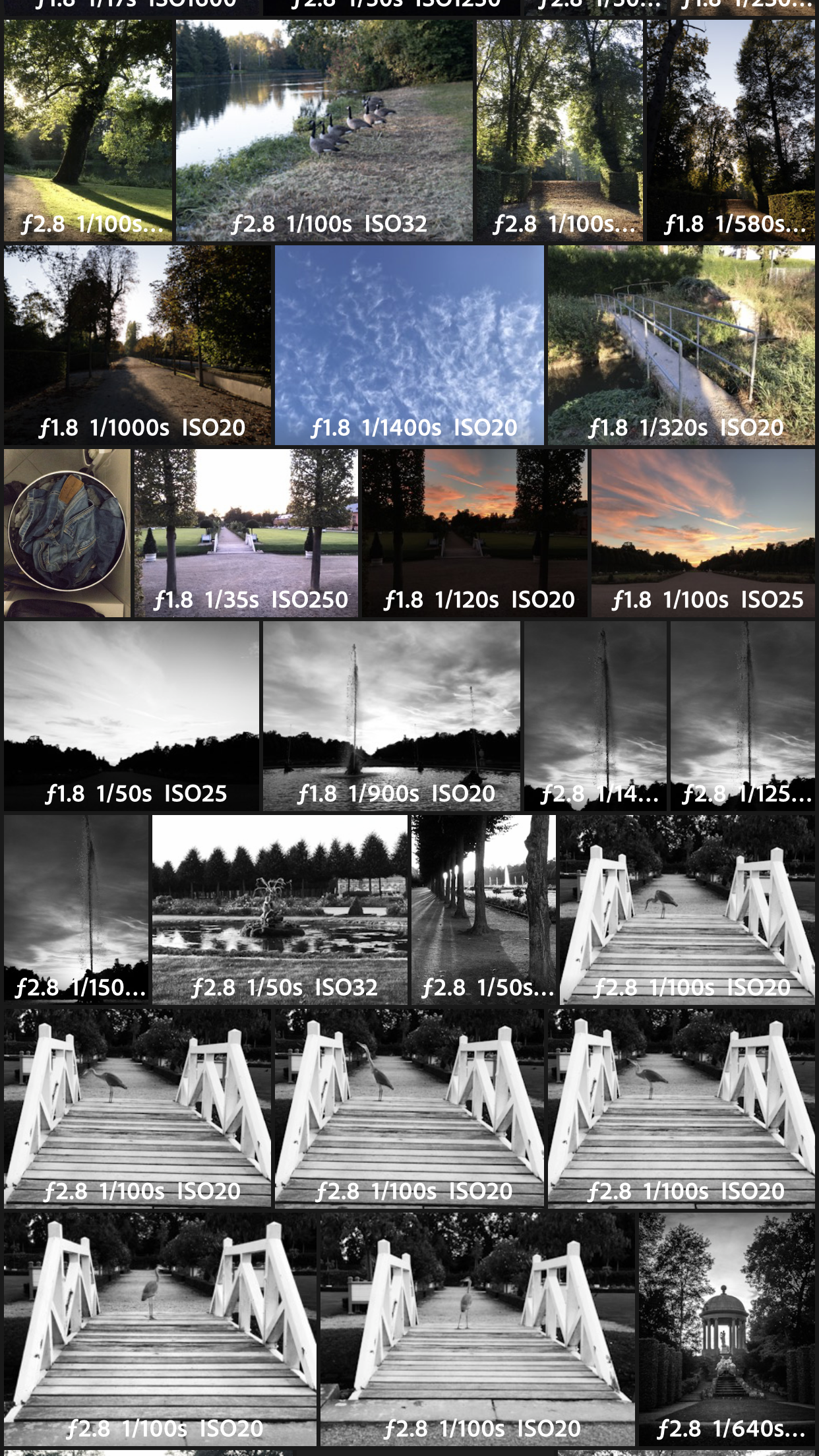Open the fountain lake photo f1.8 1/900s ISO20
819x1456 pixels.
[x=391, y=715]
